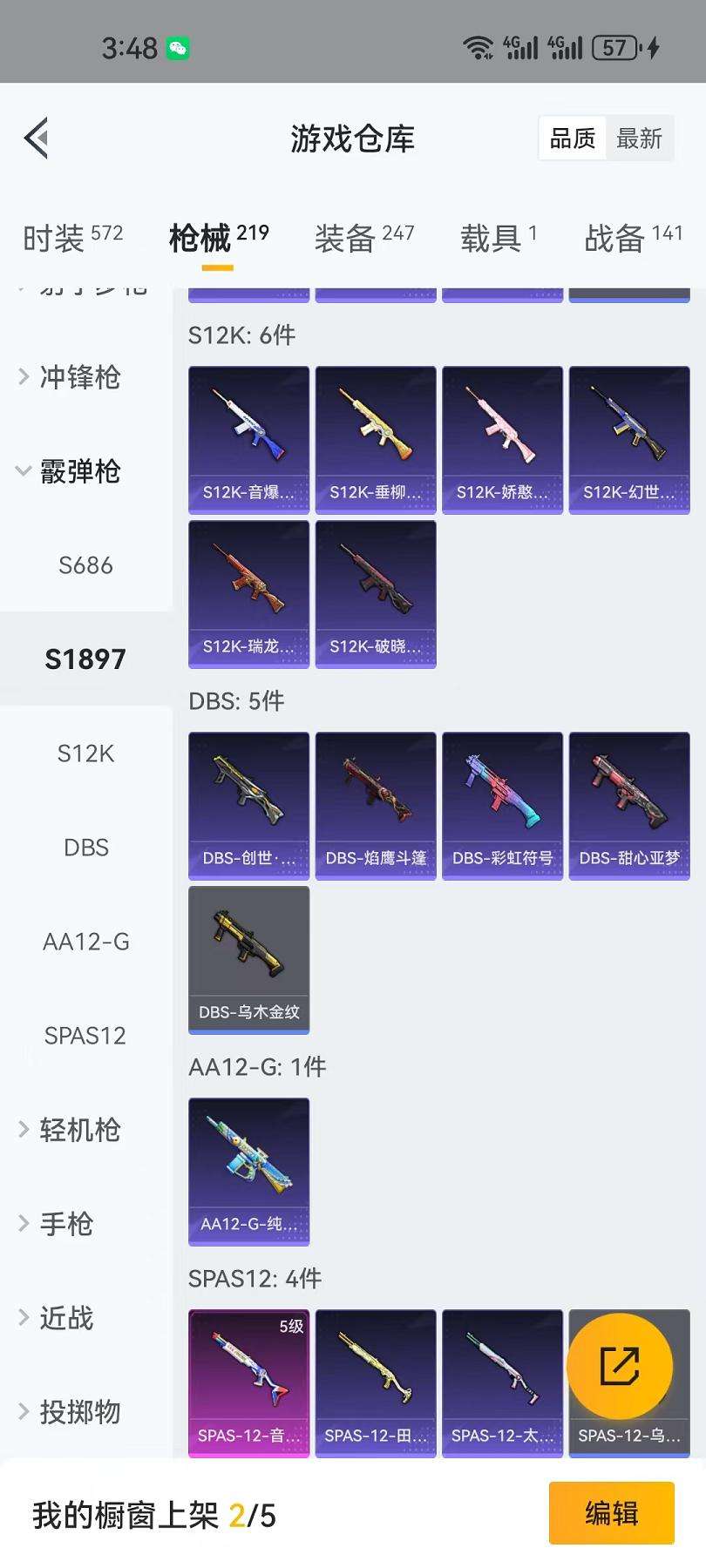Tap the orange share floating button
Screen dimensions: 706x1568
click(x=620, y=1366)
